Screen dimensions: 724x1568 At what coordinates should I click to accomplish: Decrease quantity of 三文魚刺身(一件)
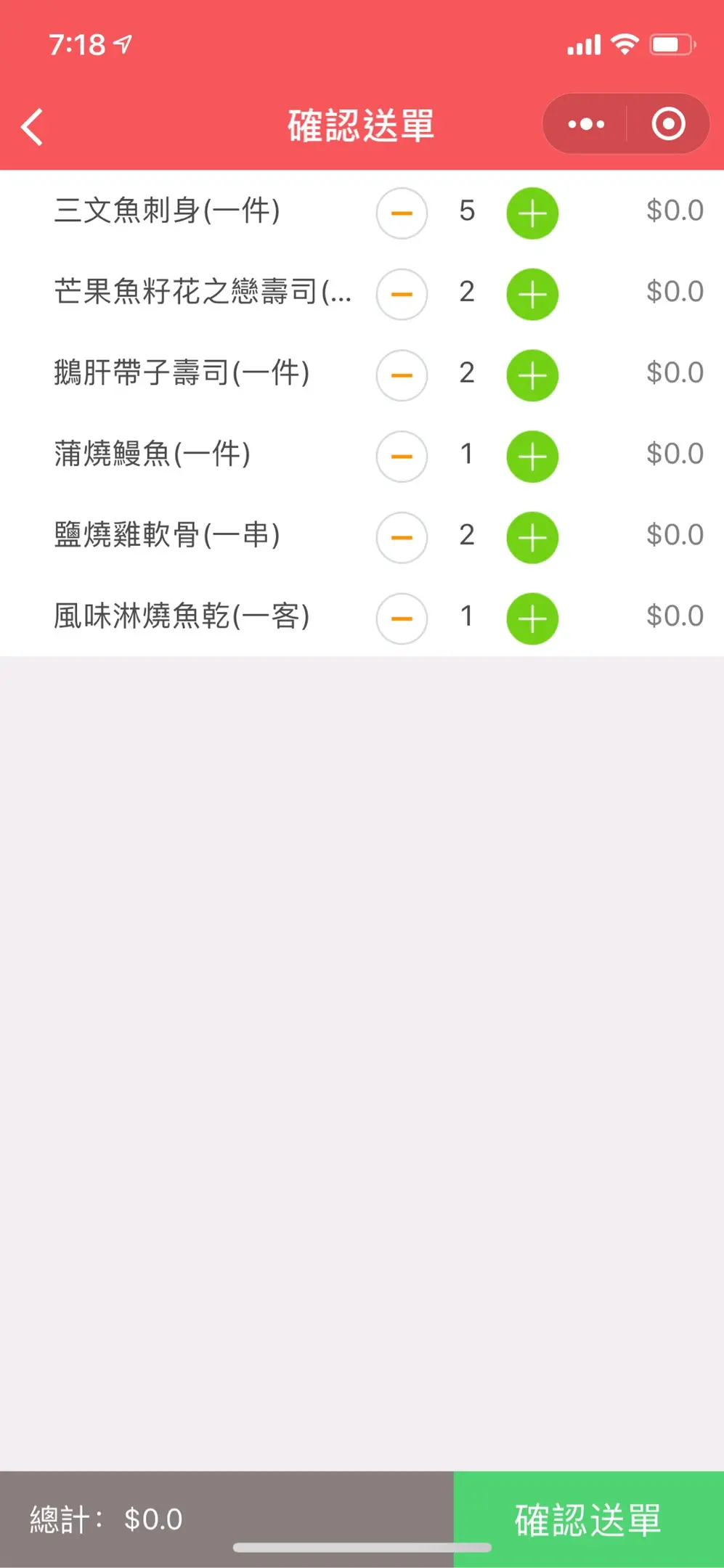[x=402, y=213]
